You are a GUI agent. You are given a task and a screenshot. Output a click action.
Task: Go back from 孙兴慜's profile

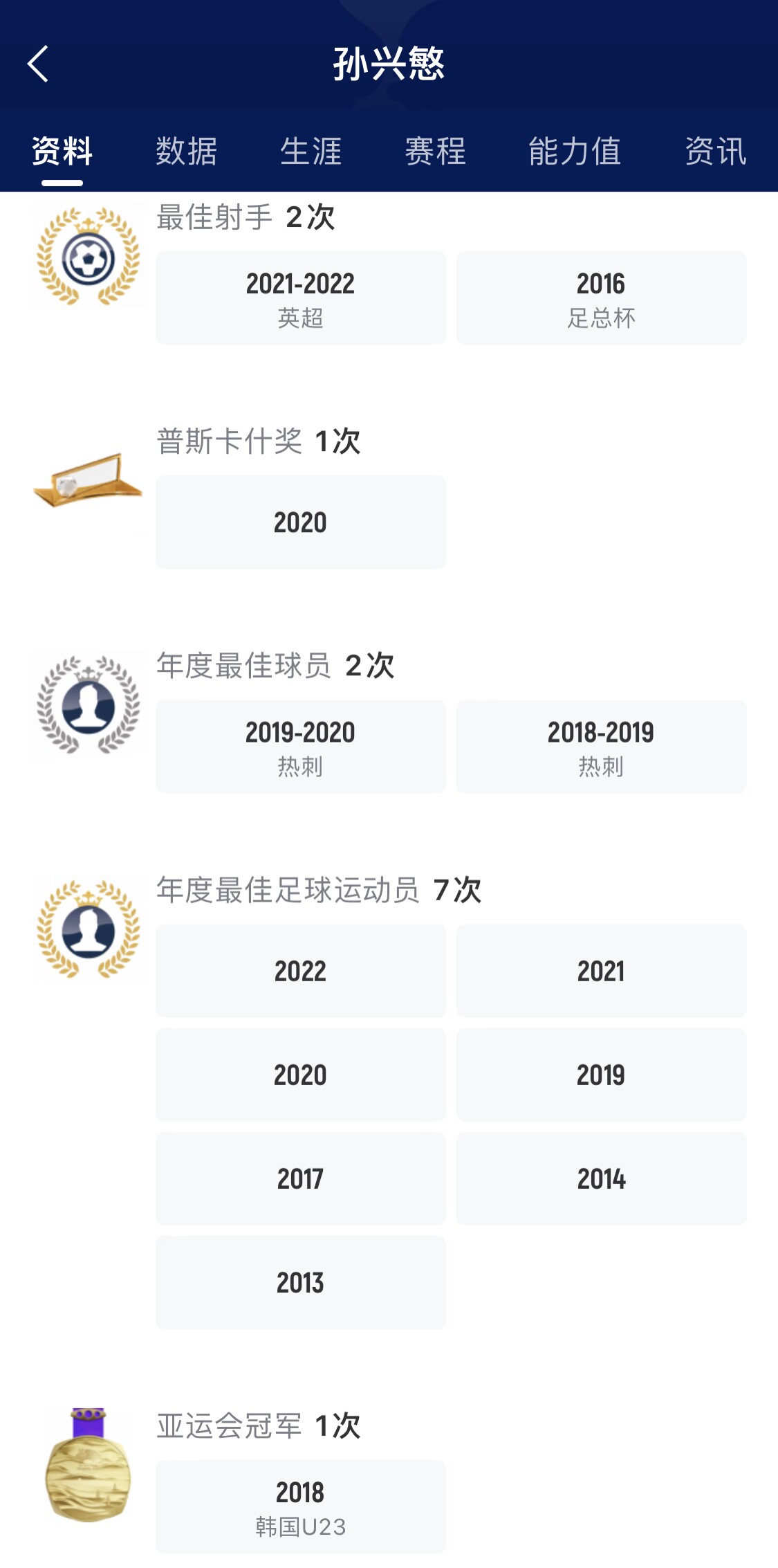(39, 64)
